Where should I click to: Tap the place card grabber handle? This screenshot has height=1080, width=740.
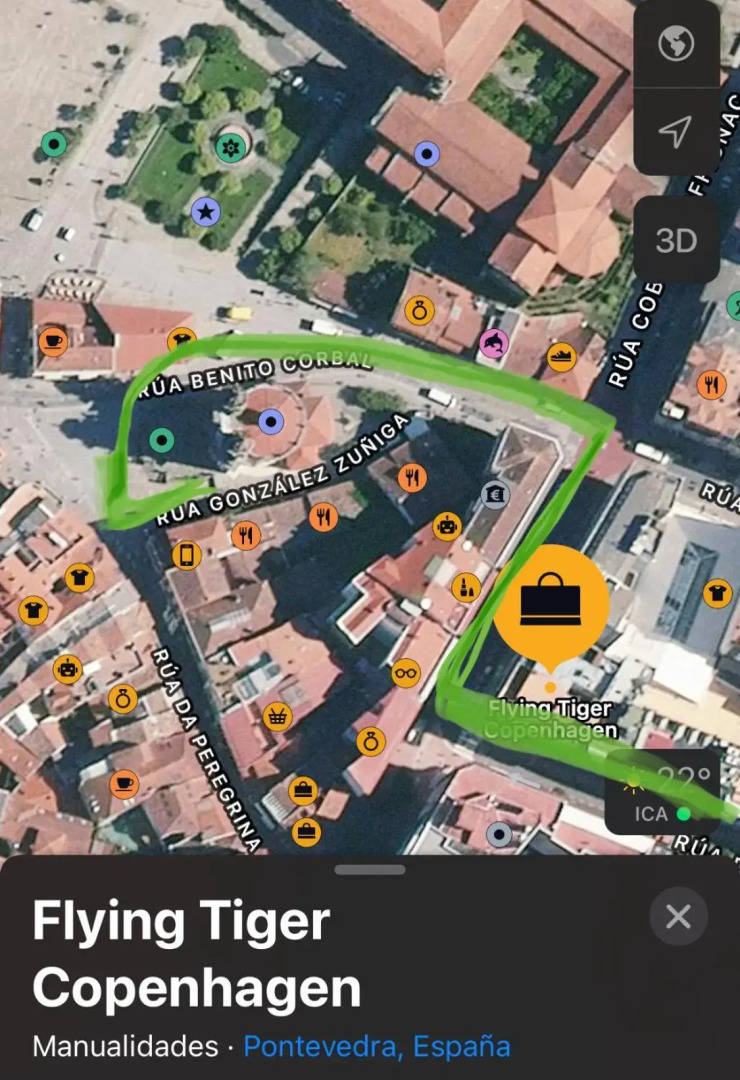pyautogui.click(x=370, y=870)
